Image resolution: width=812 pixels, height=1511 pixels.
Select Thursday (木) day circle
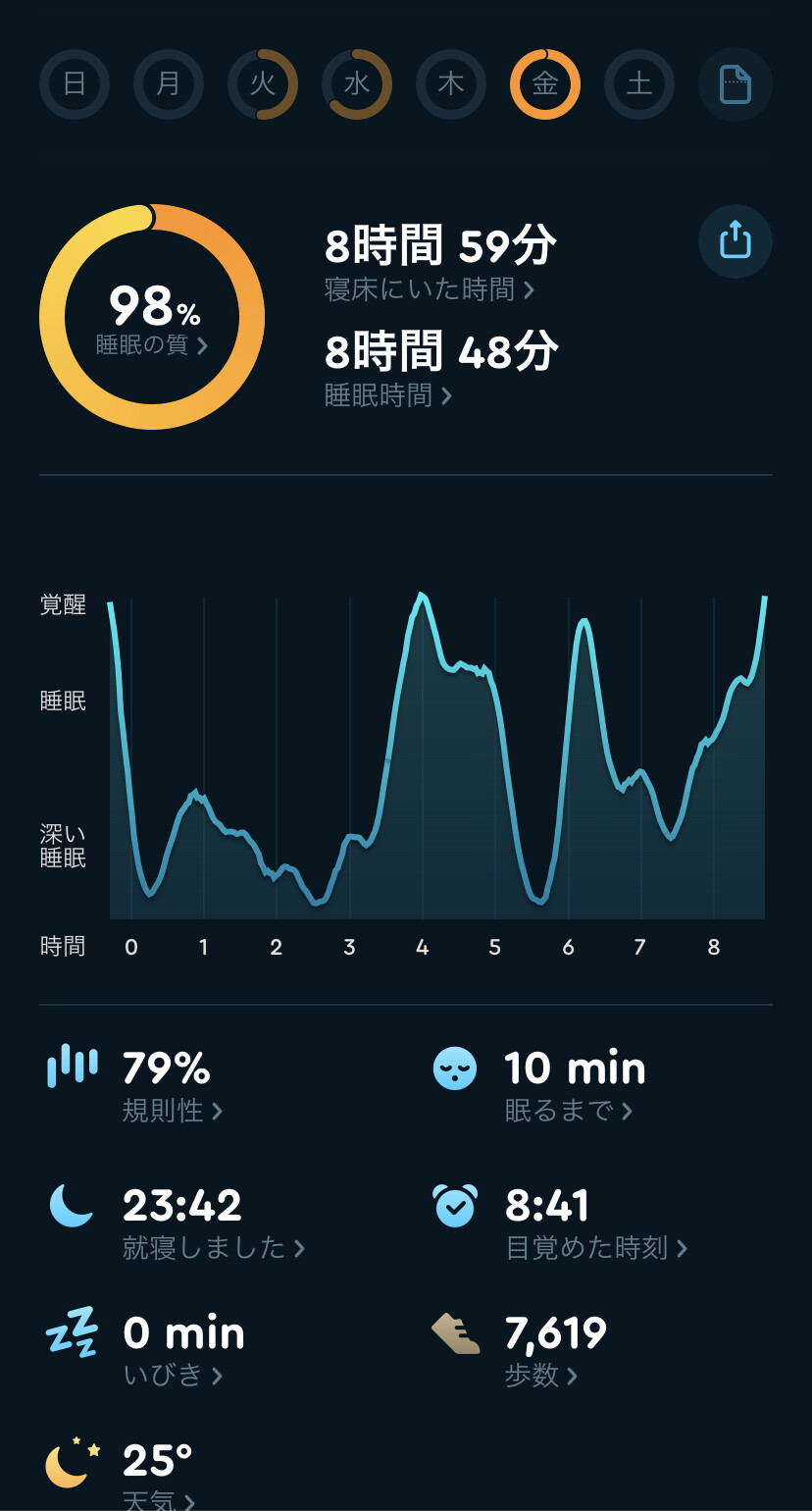pyautogui.click(x=451, y=84)
